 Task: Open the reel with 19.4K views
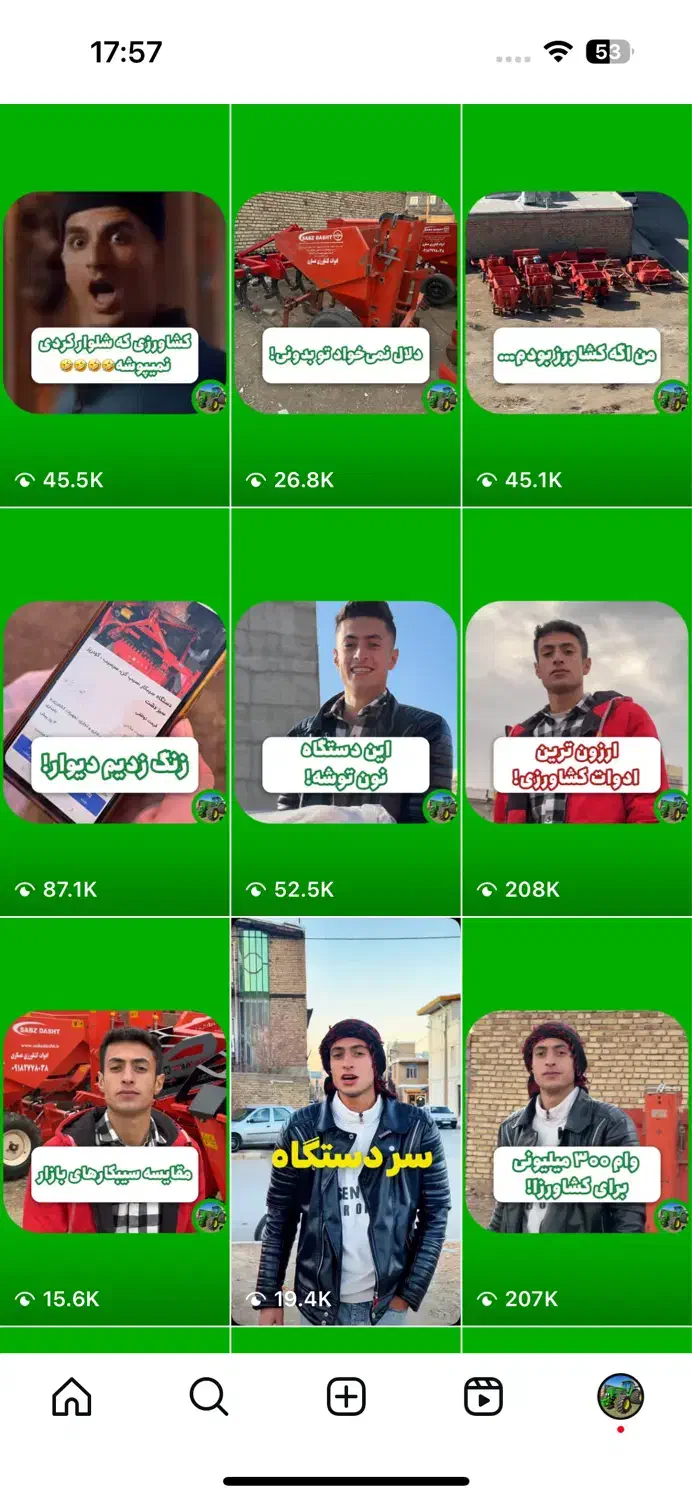point(346,1121)
